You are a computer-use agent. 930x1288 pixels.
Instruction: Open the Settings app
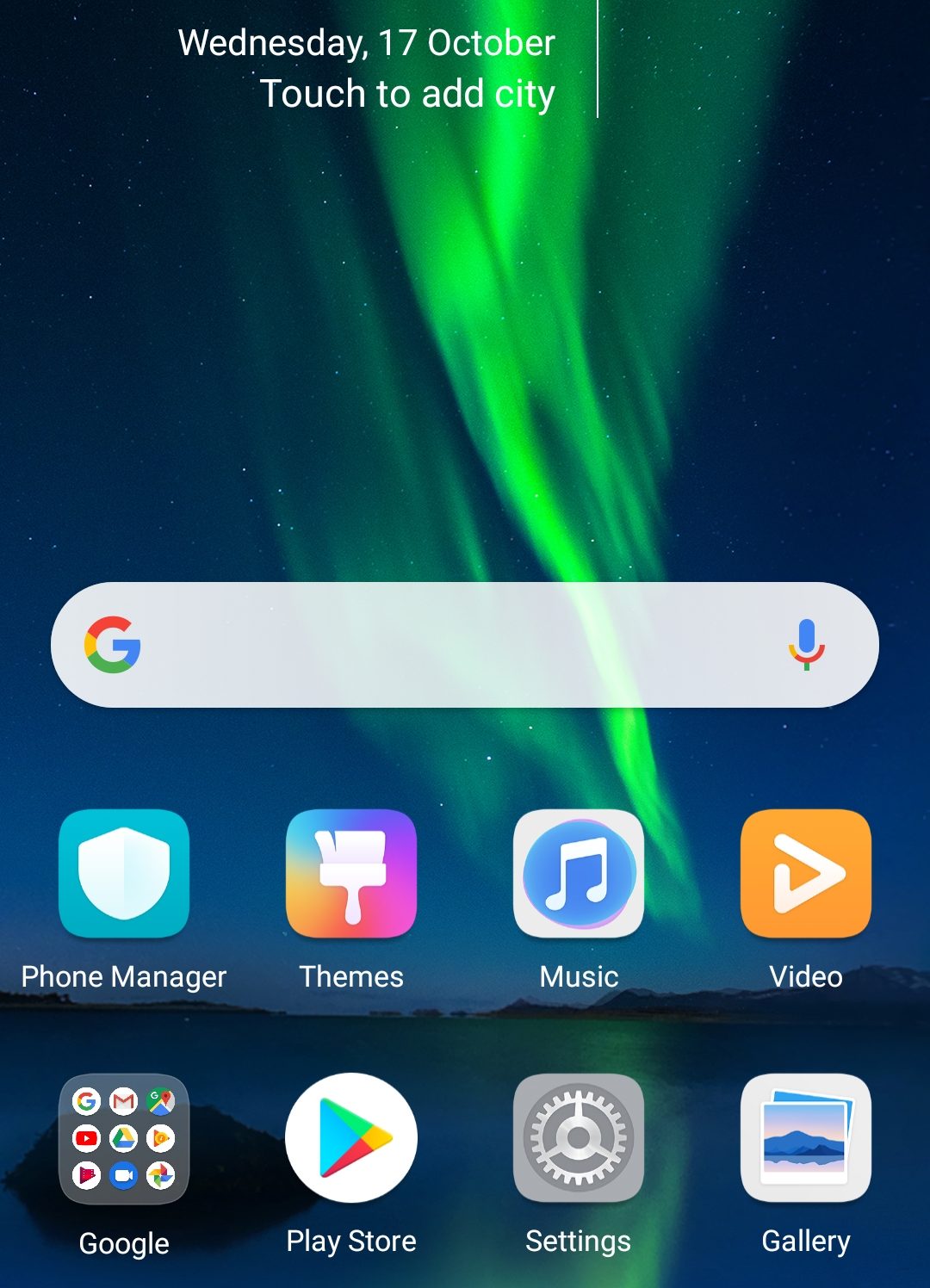pos(579,1138)
